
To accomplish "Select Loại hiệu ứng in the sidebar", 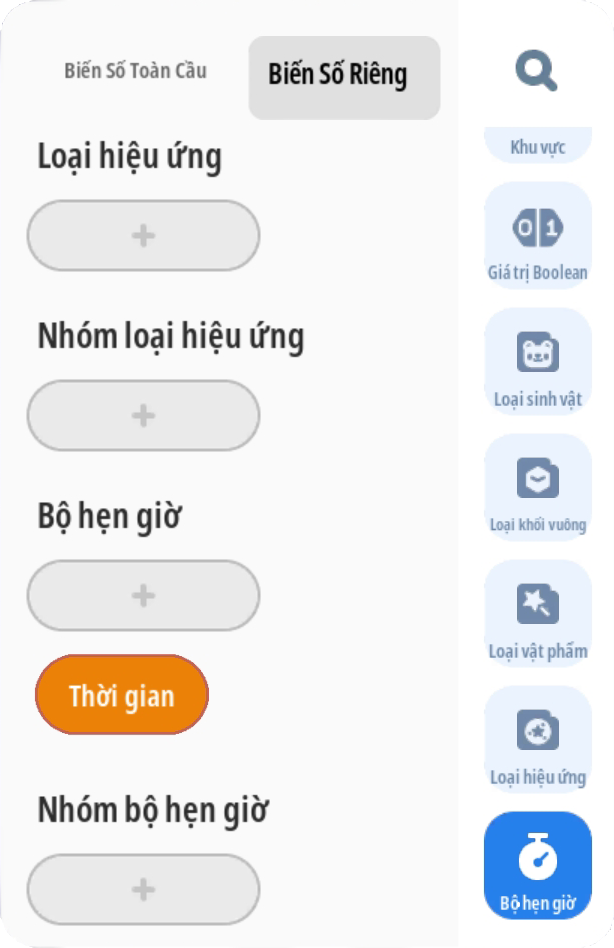I will (x=538, y=741).
